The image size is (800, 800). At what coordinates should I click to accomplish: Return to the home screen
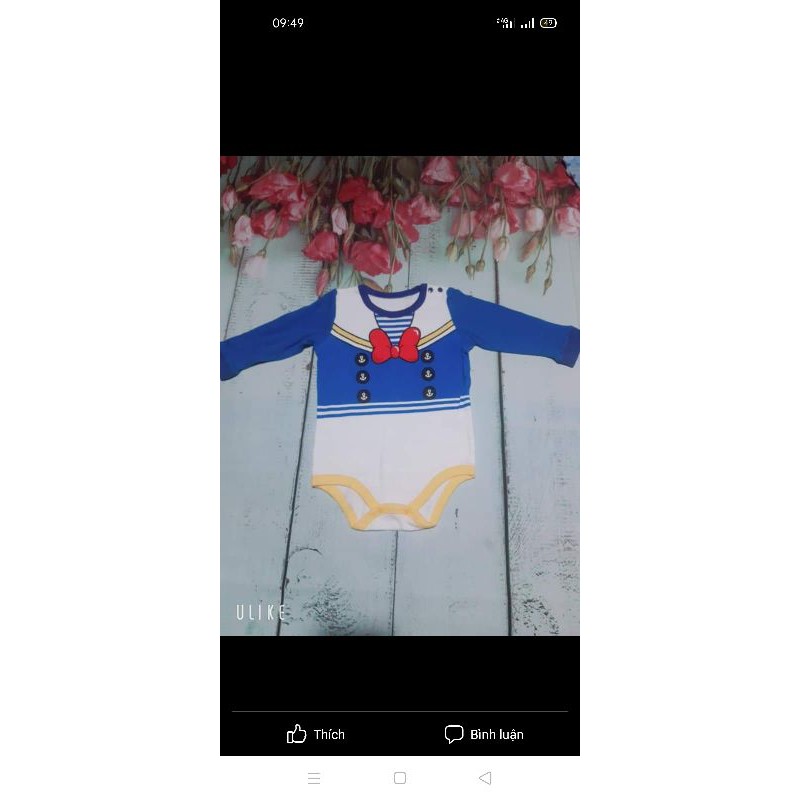click(400, 778)
